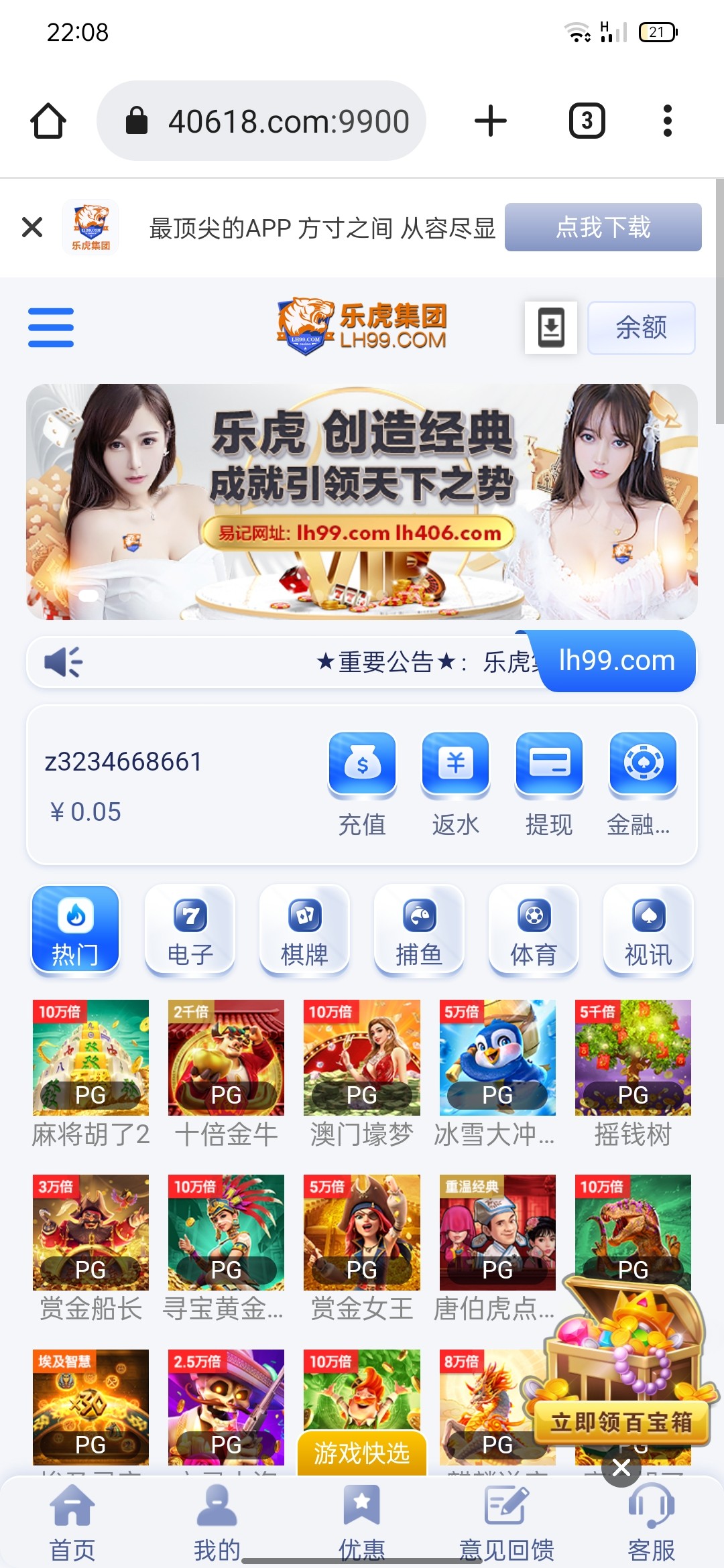
Task: Tap the app download icon beside 余额
Action: pyautogui.click(x=551, y=328)
